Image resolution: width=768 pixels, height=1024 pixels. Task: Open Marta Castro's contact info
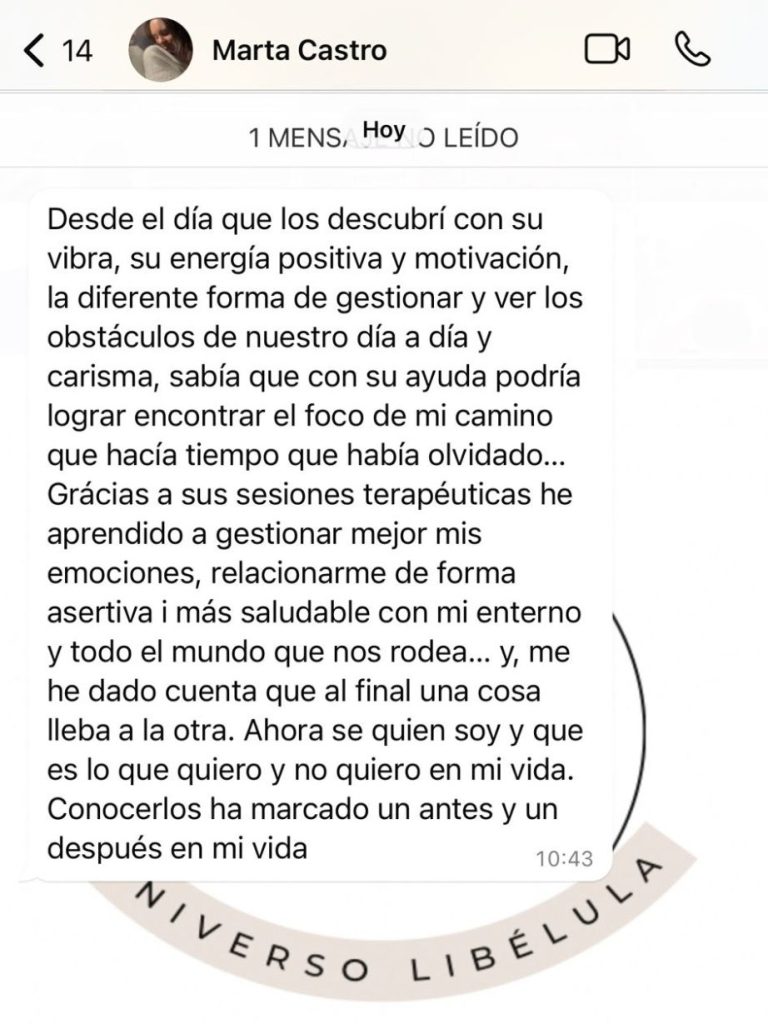pos(299,50)
